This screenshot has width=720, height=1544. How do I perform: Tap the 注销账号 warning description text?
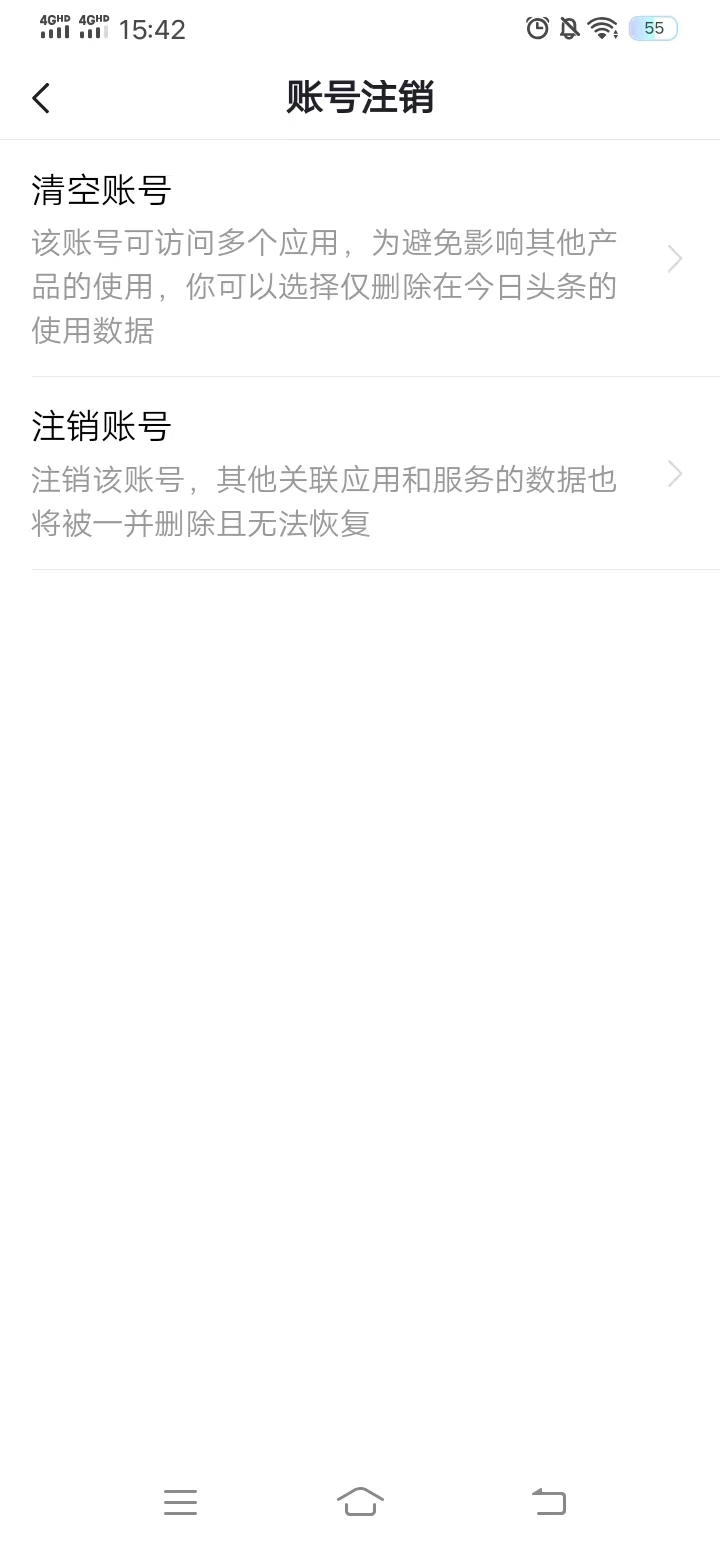click(x=325, y=501)
